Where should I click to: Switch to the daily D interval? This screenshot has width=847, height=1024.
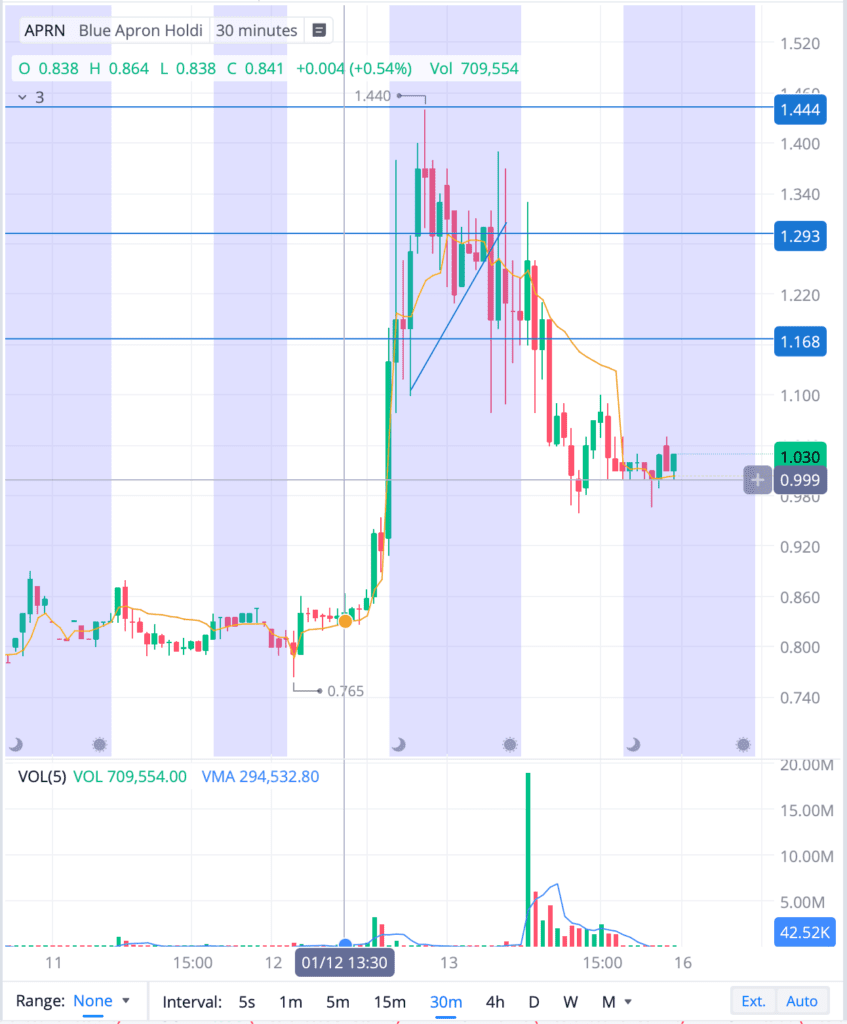pos(534,1001)
